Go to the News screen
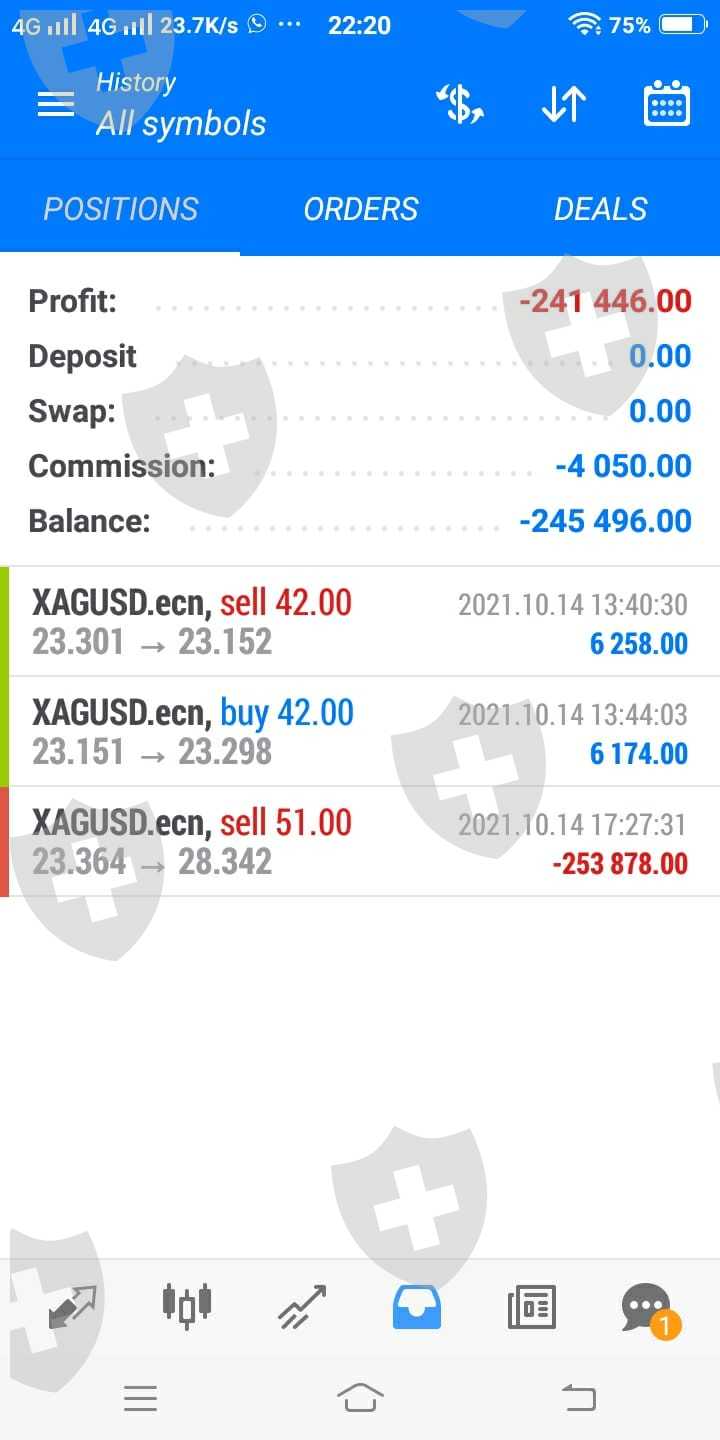This screenshot has height=1440, width=720. (532, 1306)
